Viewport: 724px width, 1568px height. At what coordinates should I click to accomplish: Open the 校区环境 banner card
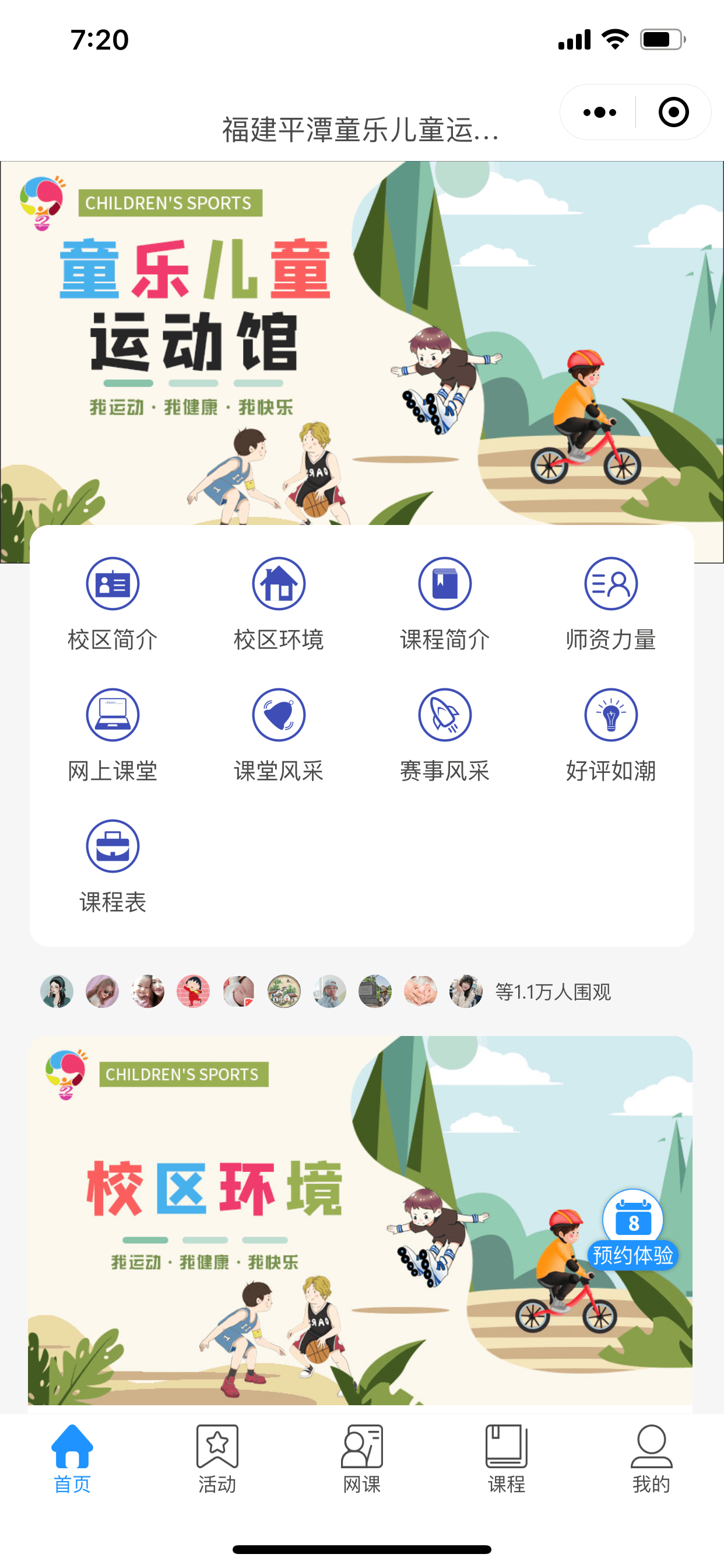click(x=304, y=1217)
